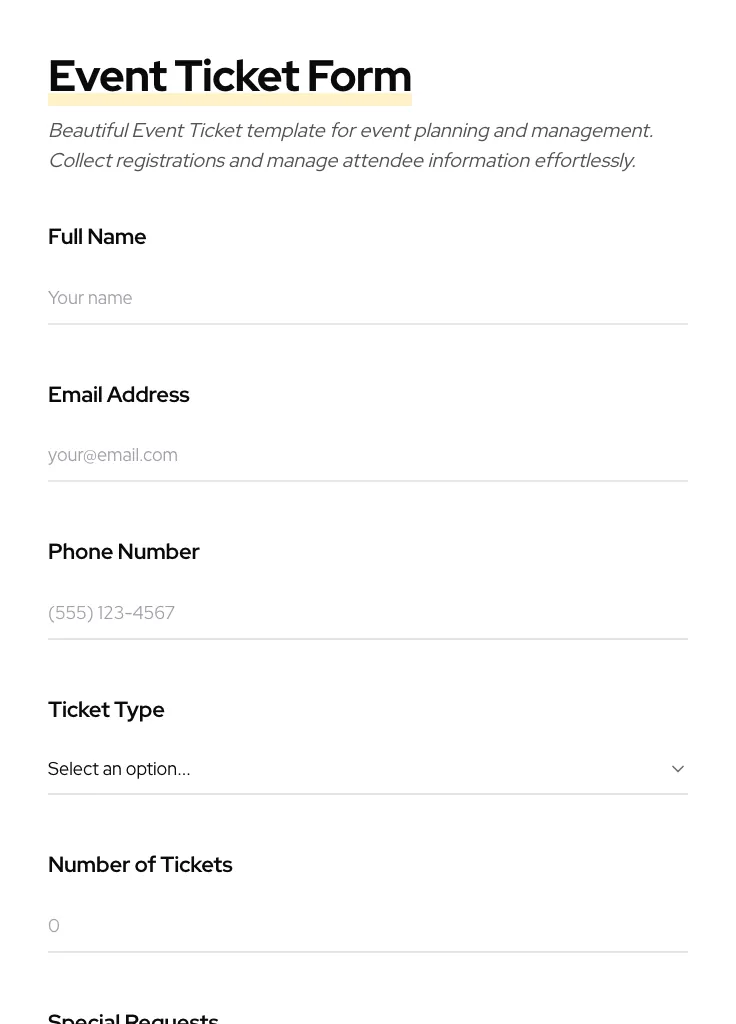
Task: Tap the Number of Tickets field
Action: (367, 926)
